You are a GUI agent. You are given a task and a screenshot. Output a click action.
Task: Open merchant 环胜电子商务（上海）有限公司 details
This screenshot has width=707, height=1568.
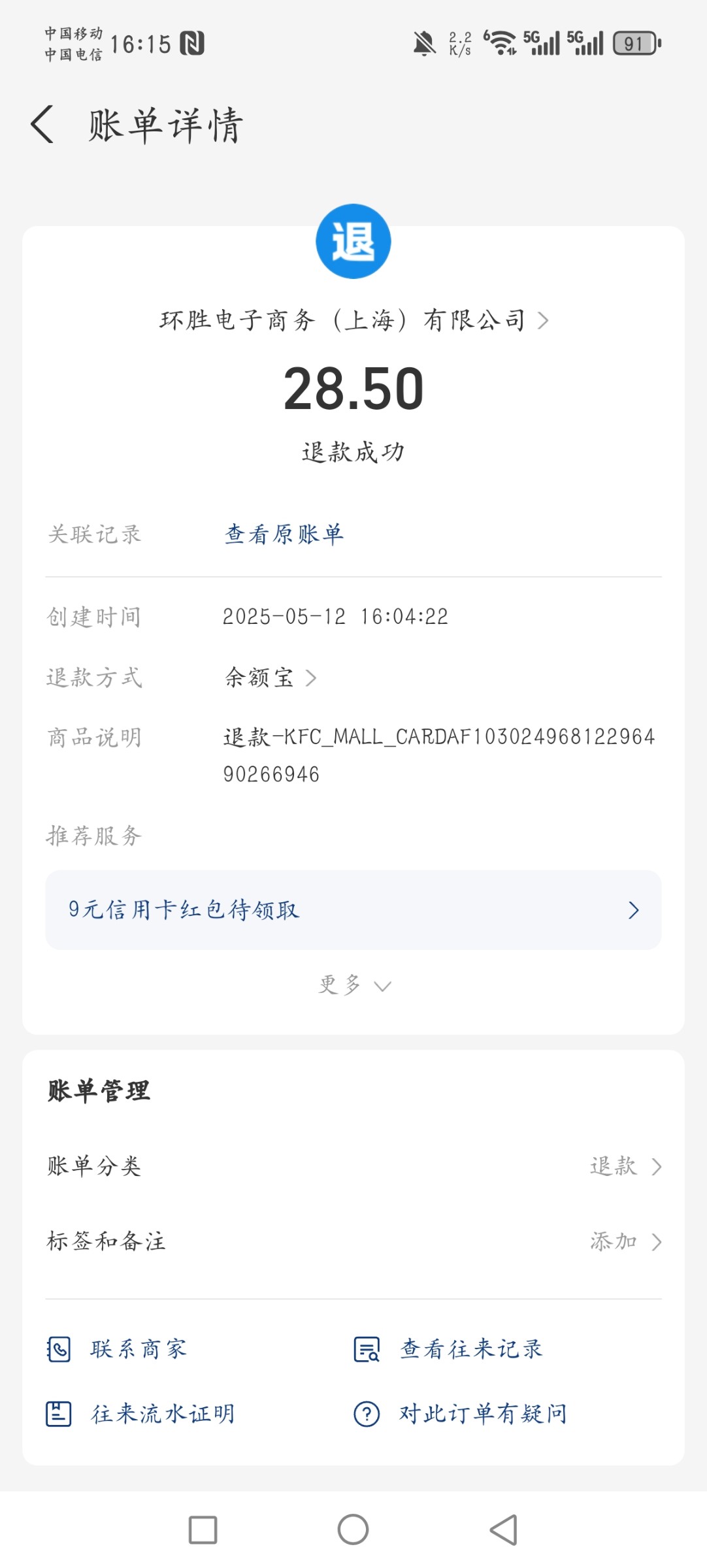tap(354, 321)
